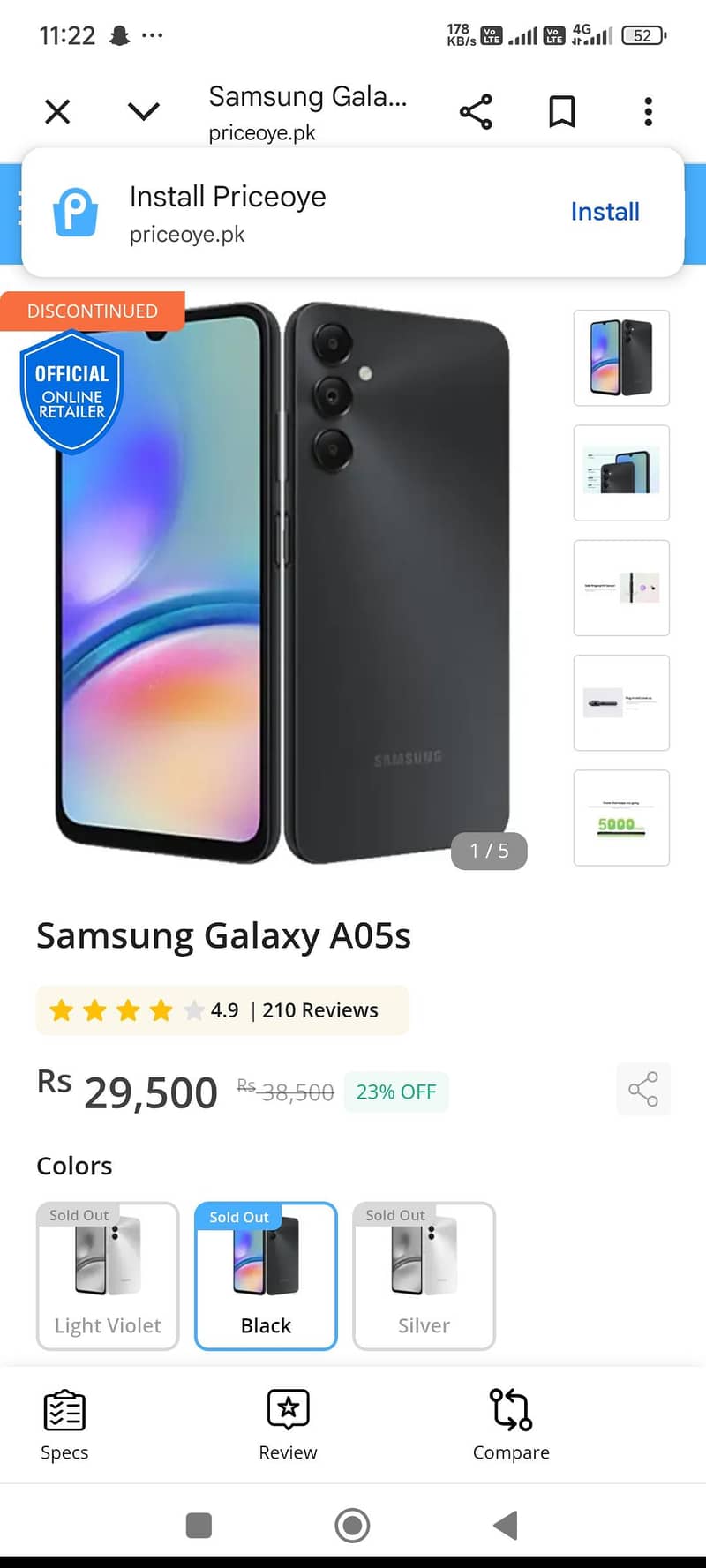Go back using the system back button

pyautogui.click(x=506, y=1525)
